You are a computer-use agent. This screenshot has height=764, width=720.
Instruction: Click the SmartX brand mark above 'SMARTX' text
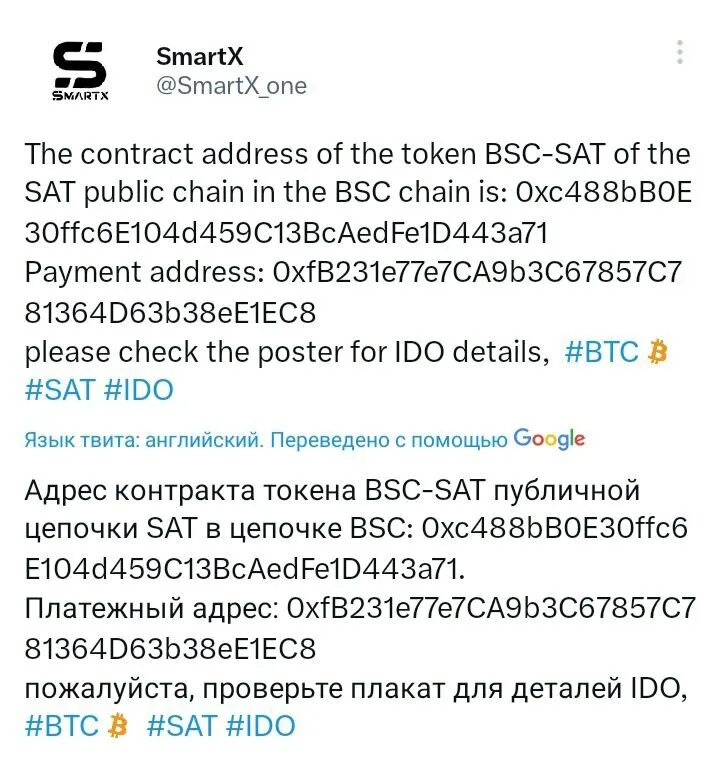click(80, 62)
